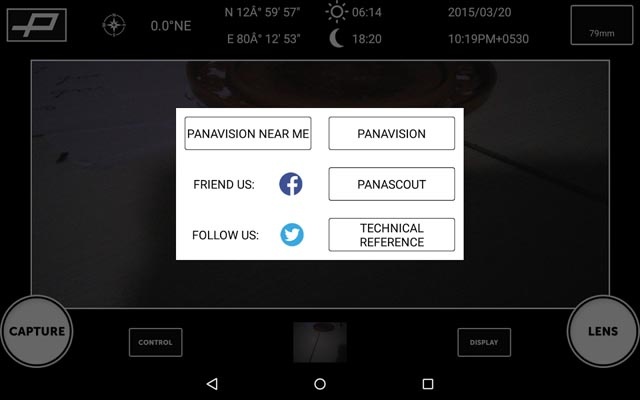Tap the Panavision logo icon

tap(36, 24)
